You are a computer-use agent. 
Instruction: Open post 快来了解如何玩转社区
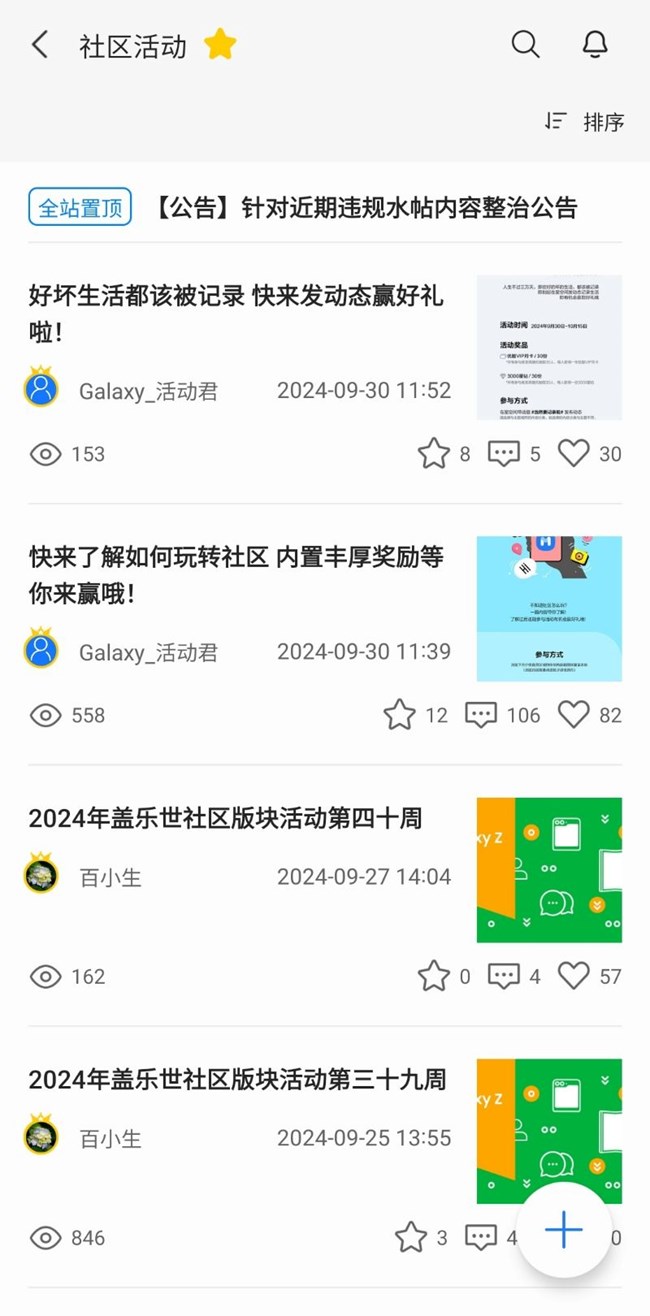(x=236, y=575)
